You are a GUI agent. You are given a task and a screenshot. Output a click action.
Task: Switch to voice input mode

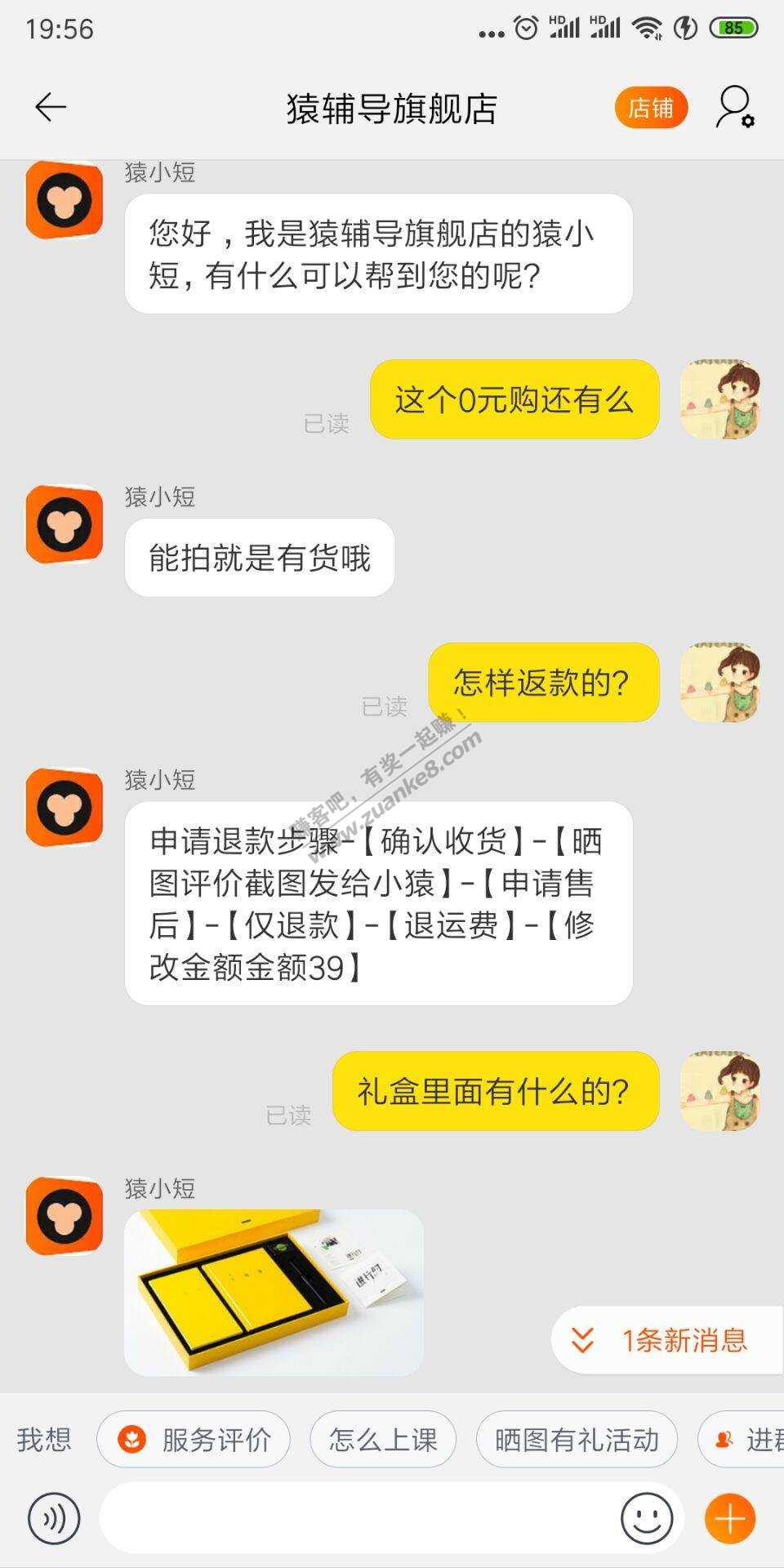click(54, 1518)
